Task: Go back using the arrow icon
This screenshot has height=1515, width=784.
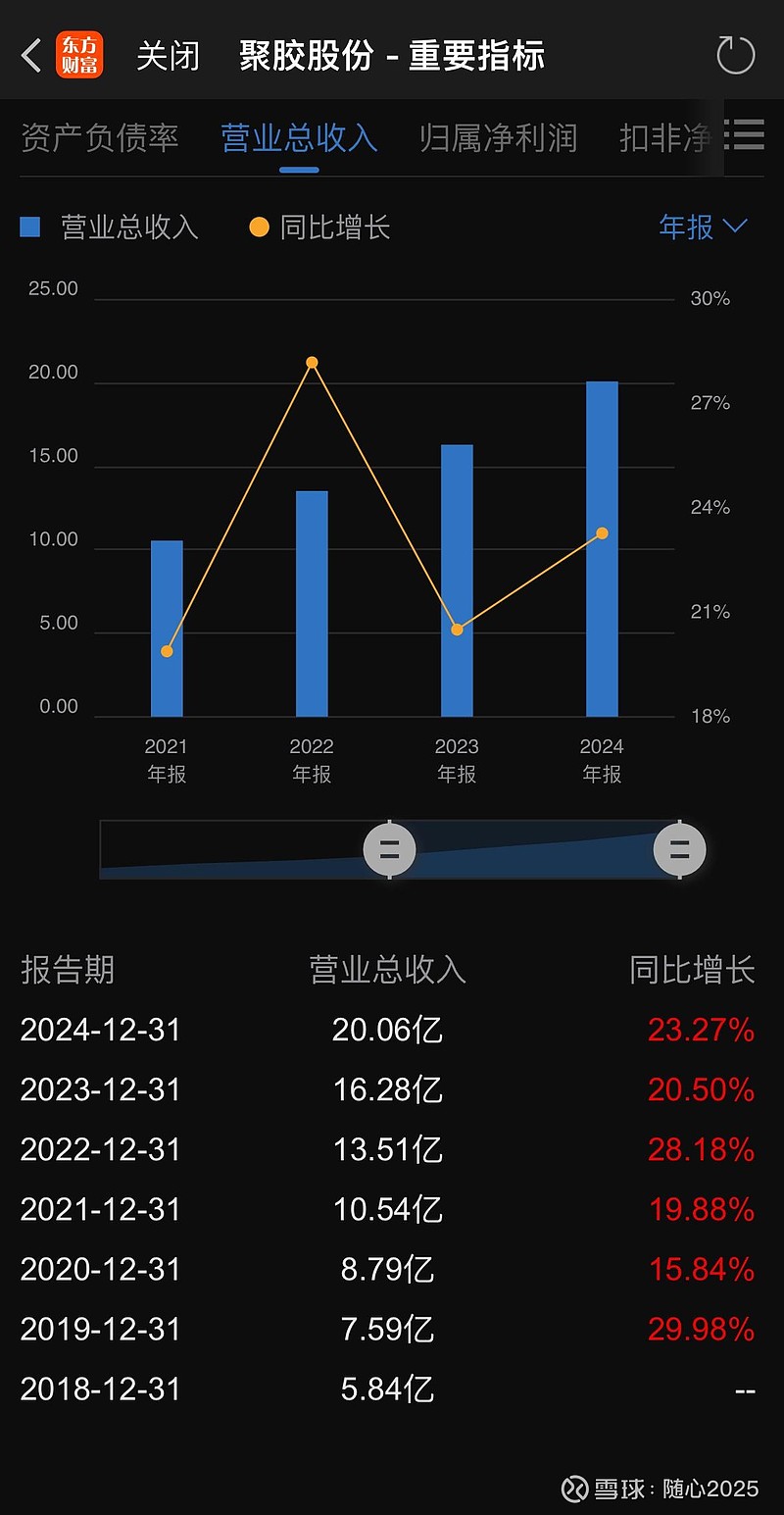Action: click(31, 56)
